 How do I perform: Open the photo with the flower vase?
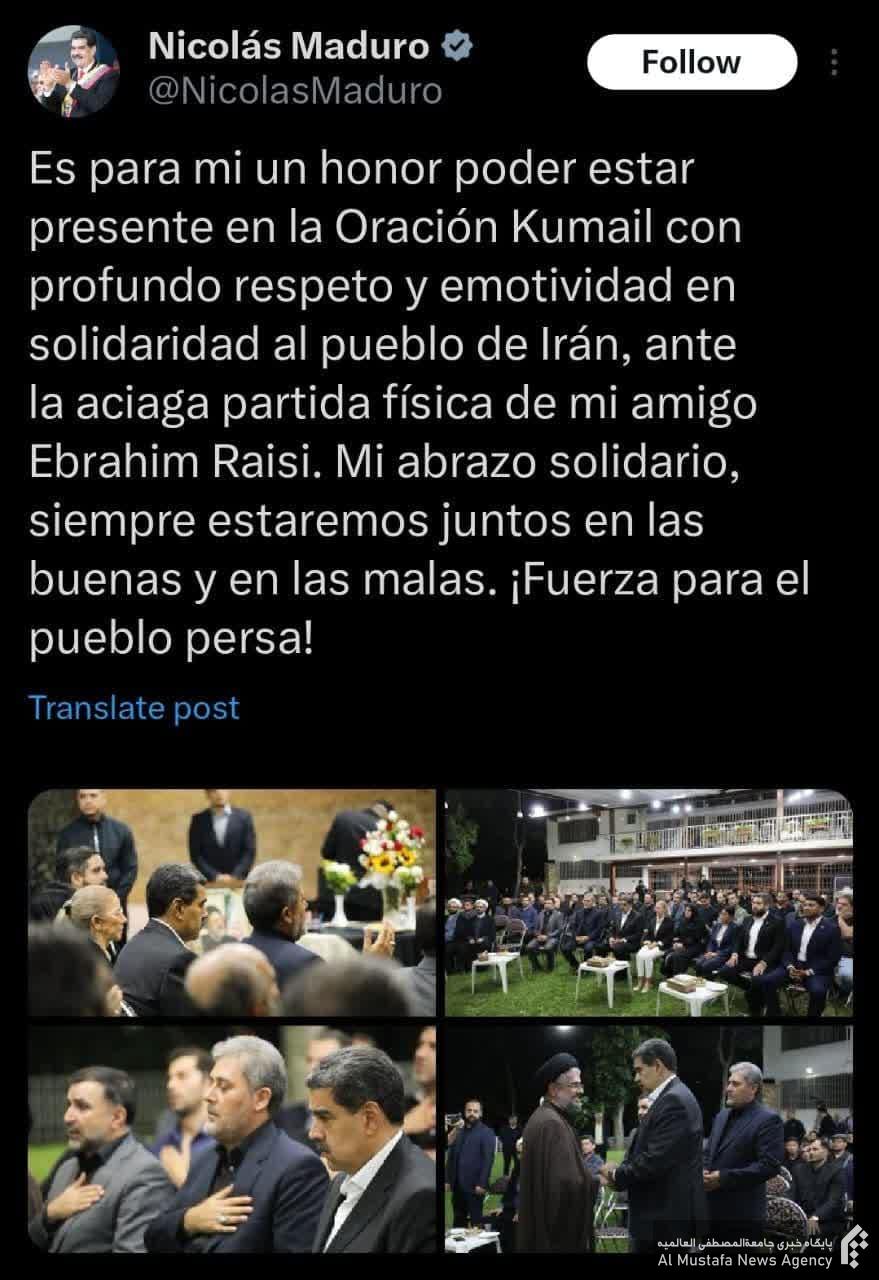pyautogui.click(x=232, y=902)
